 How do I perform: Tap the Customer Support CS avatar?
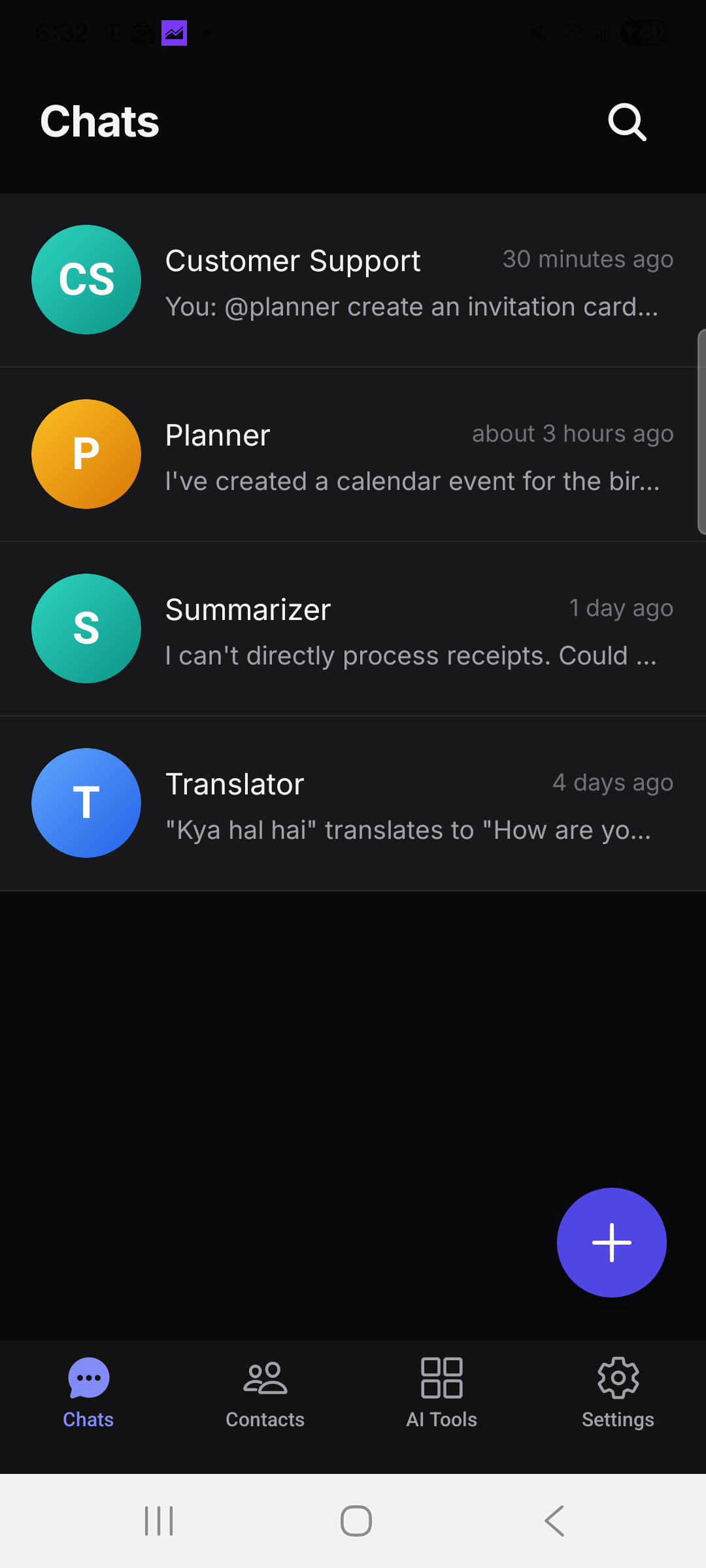point(86,279)
